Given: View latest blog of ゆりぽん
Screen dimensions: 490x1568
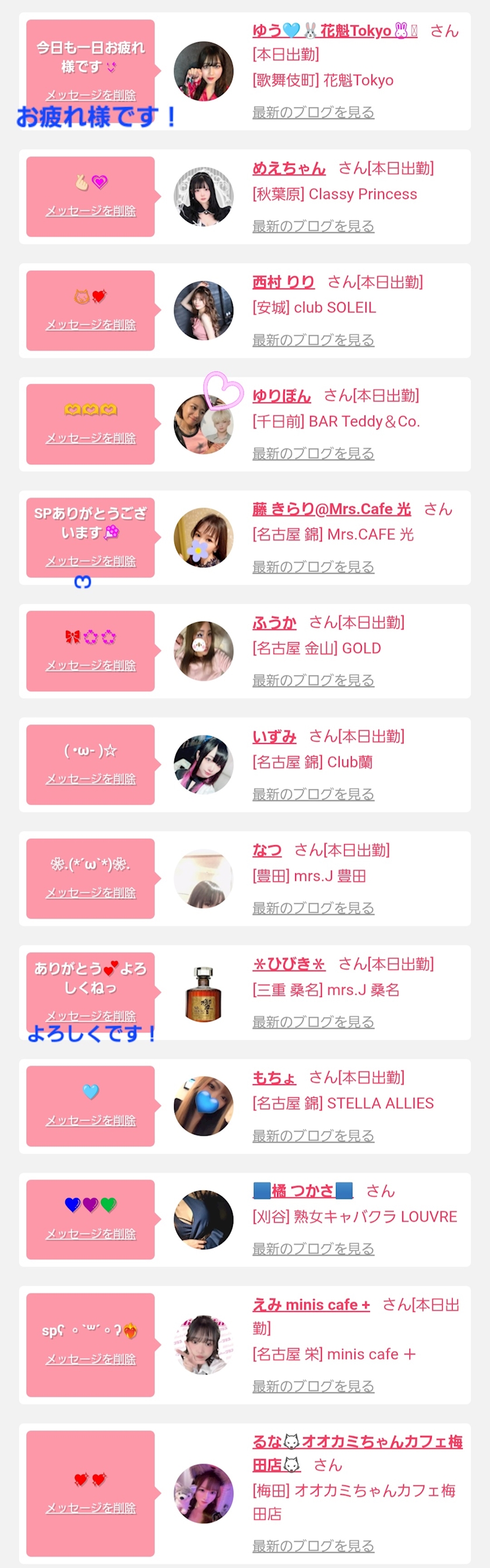Looking at the screenshot, I should tap(313, 453).
